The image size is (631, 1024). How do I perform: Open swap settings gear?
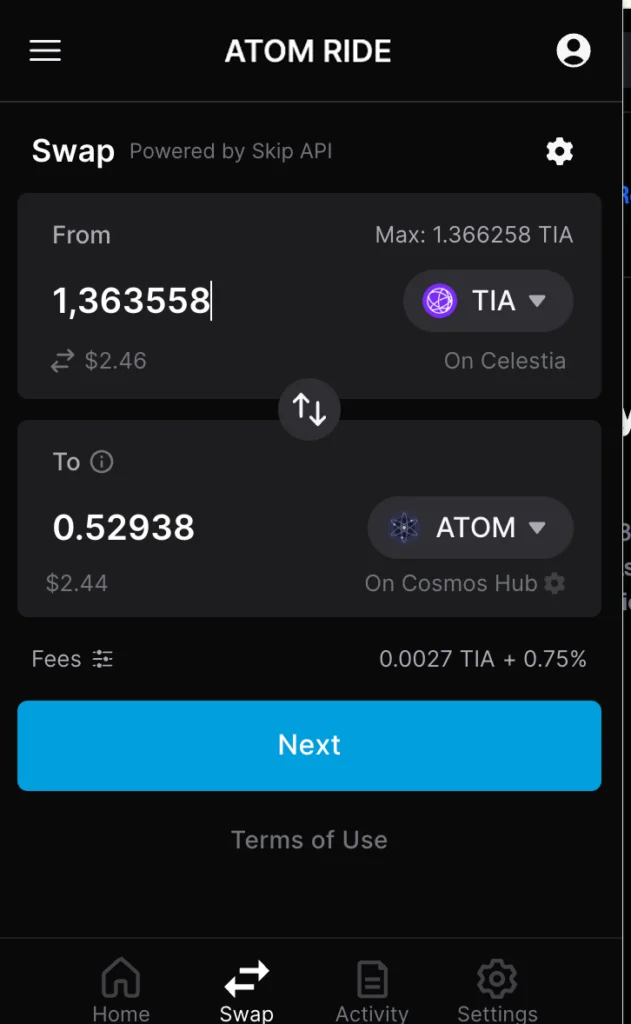(559, 151)
